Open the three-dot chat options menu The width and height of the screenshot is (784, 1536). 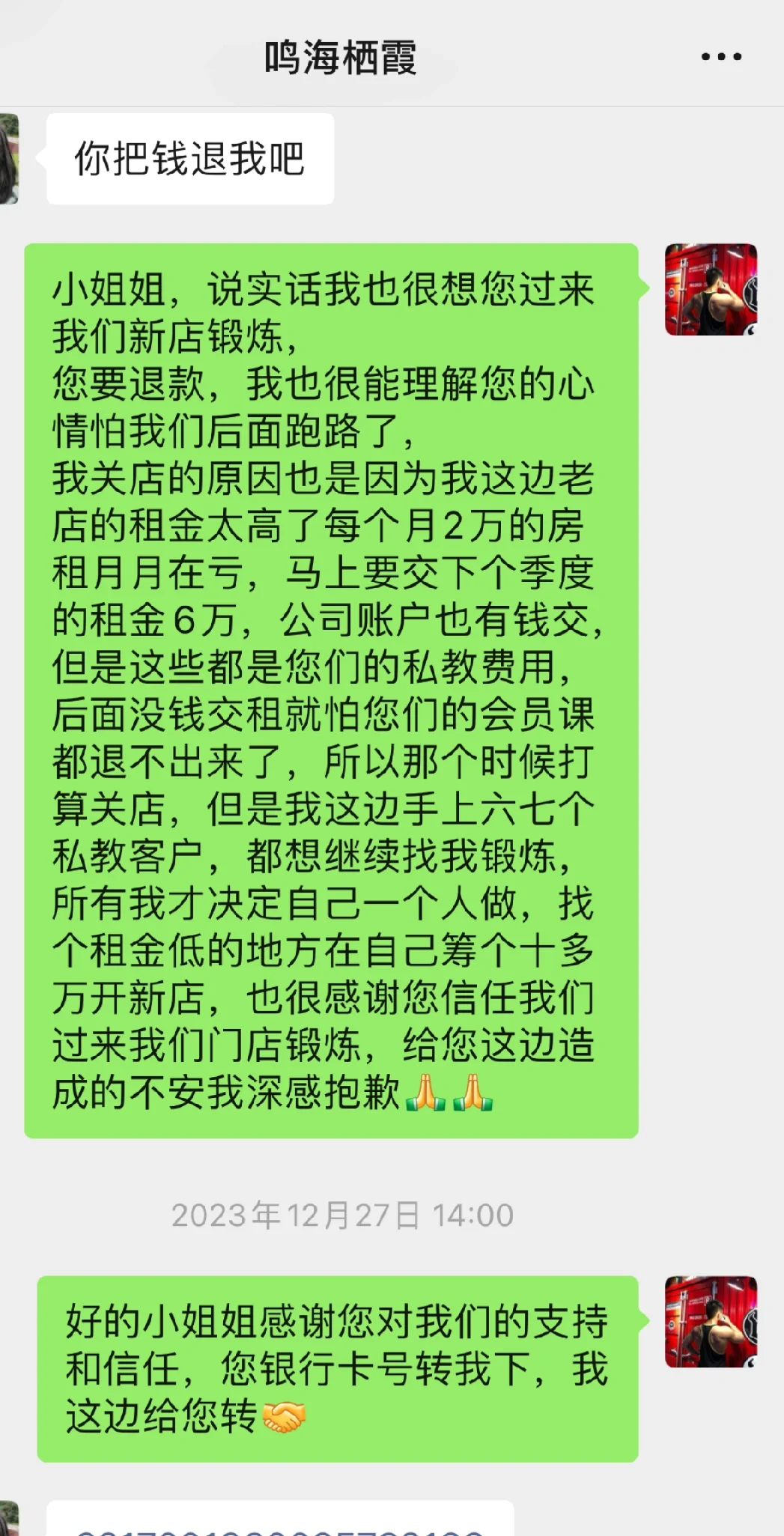tap(721, 57)
